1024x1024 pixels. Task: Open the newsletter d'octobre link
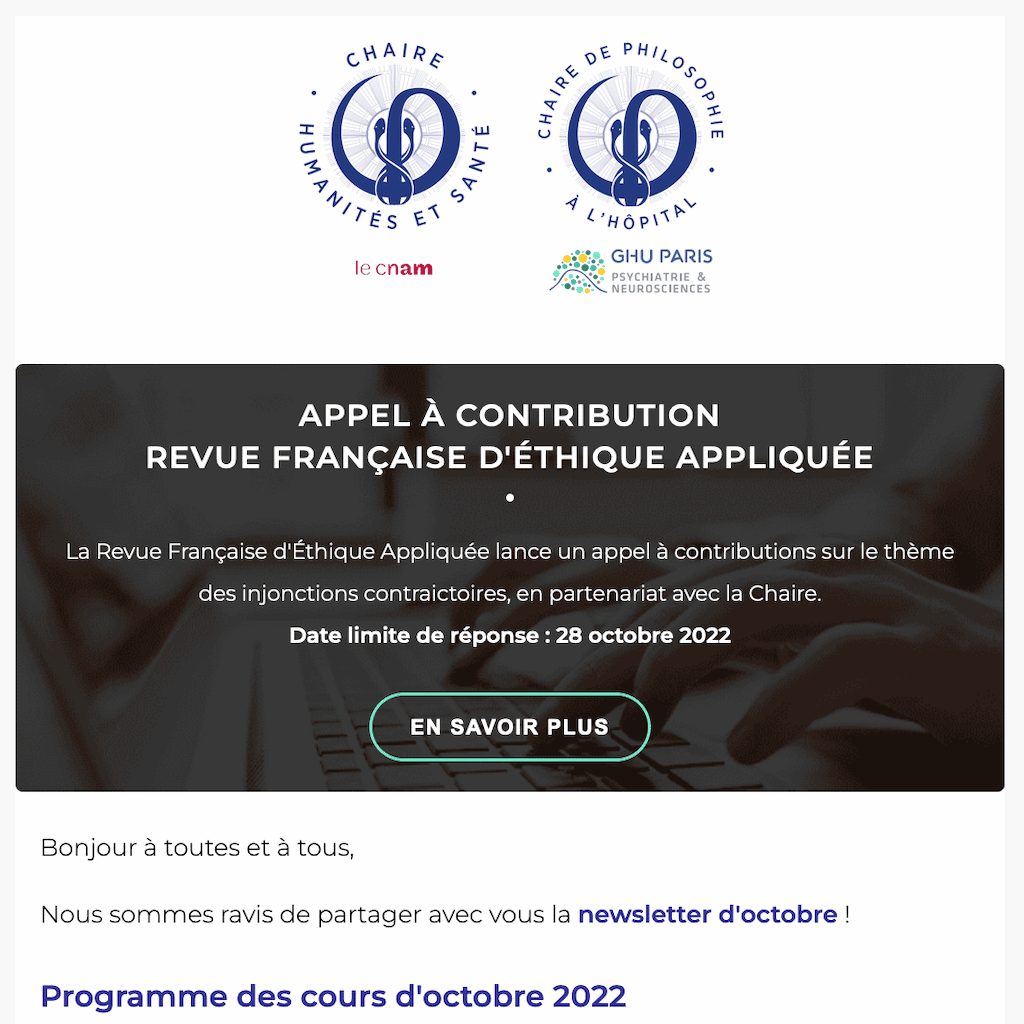[707, 914]
